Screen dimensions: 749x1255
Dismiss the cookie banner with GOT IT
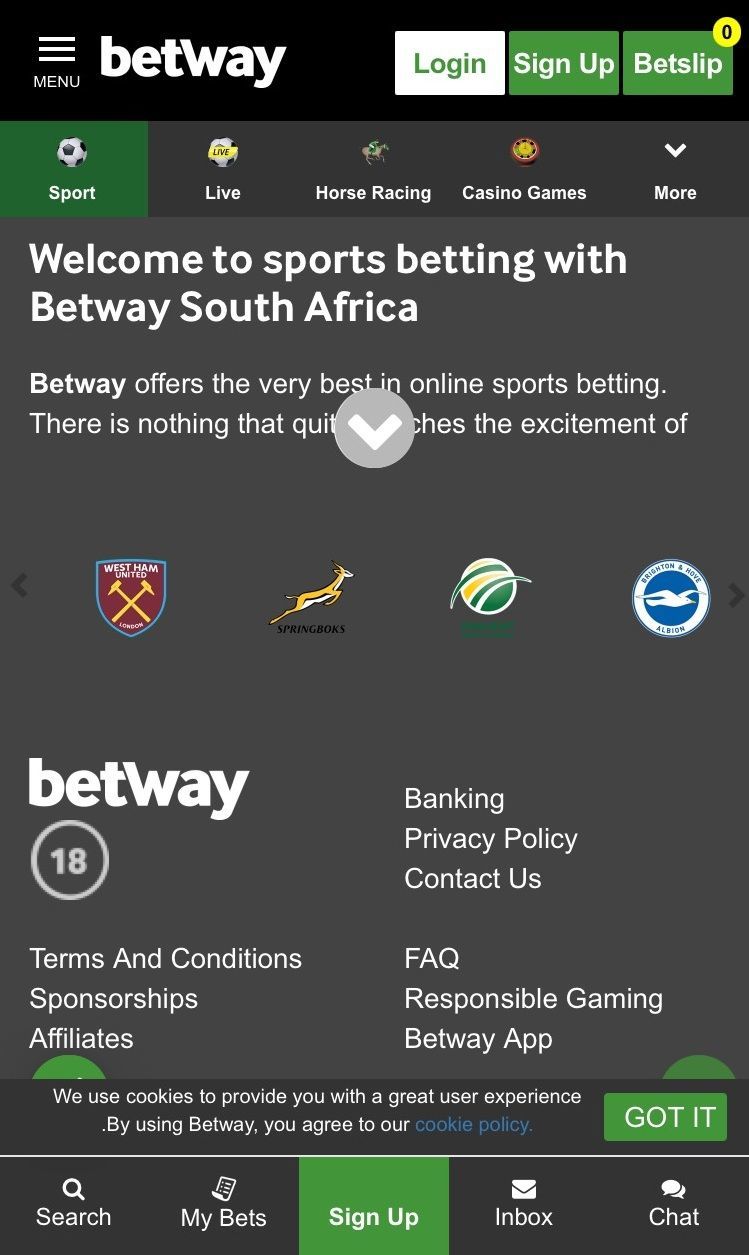click(x=665, y=1117)
